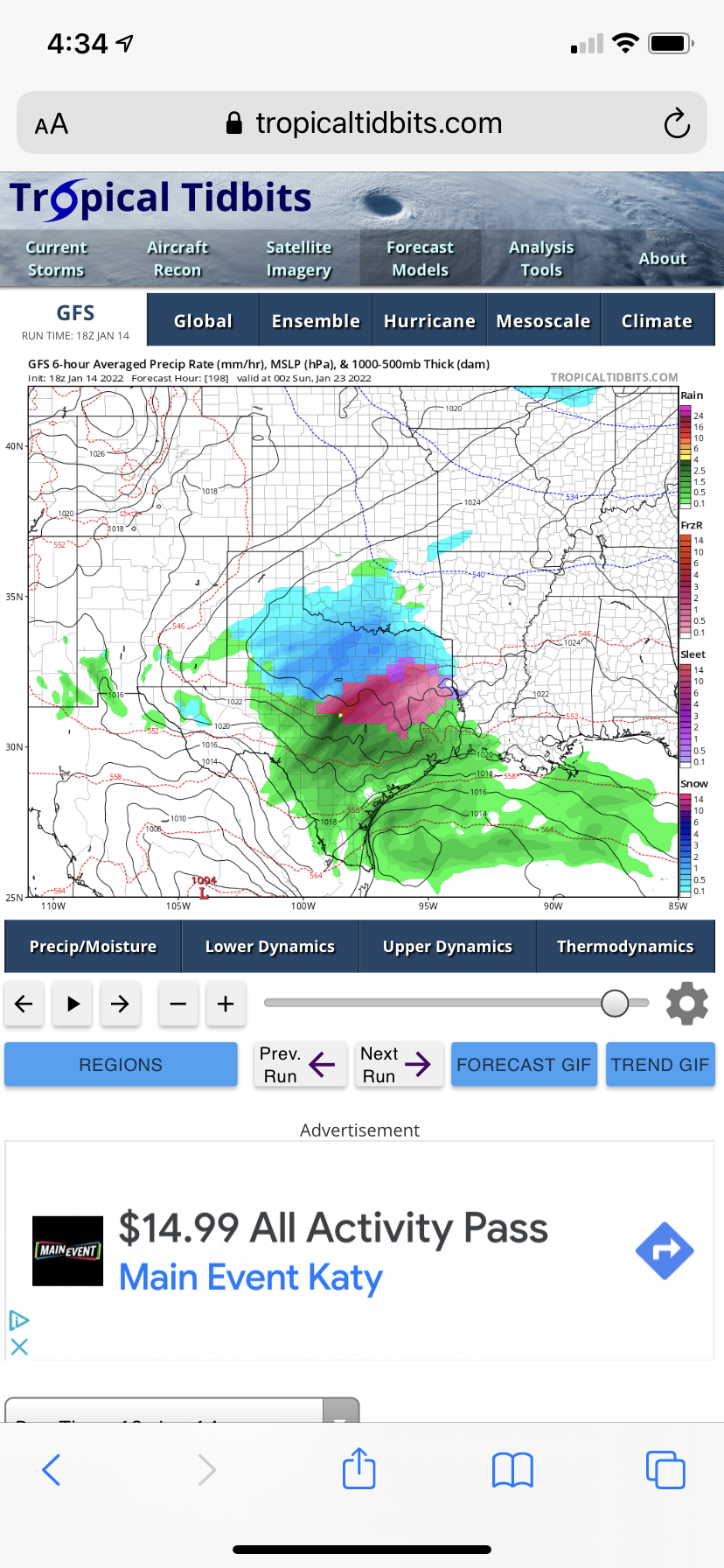The height and width of the screenshot is (1568, 724).
Task: Switch to Mesoscale models
Action: [543, 321]
